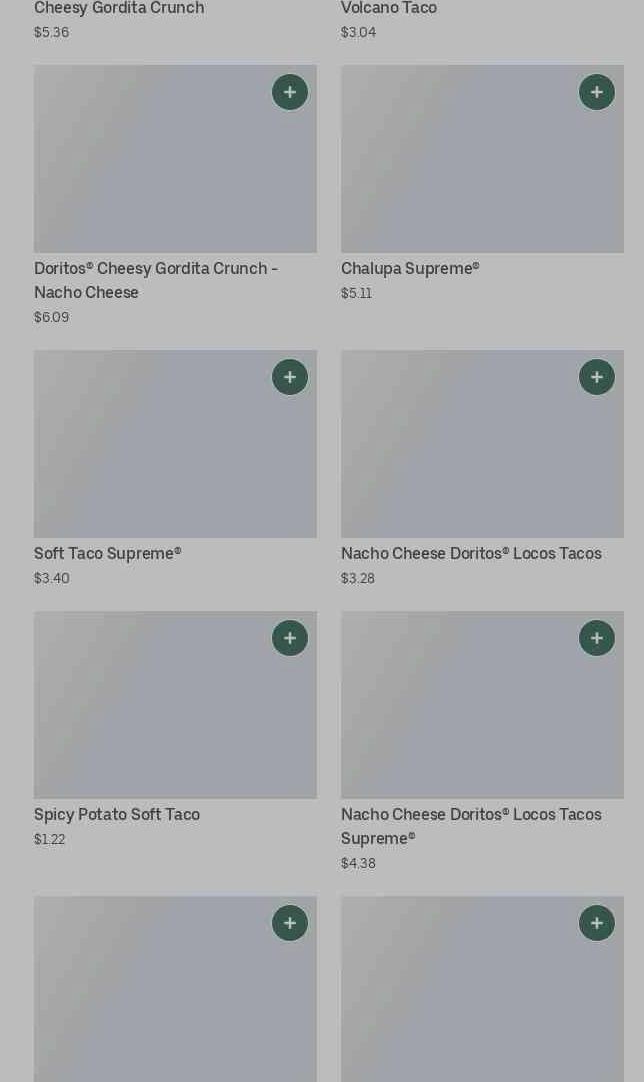Open the Cheesy Gordita Crunch item

tap(175, 20)
